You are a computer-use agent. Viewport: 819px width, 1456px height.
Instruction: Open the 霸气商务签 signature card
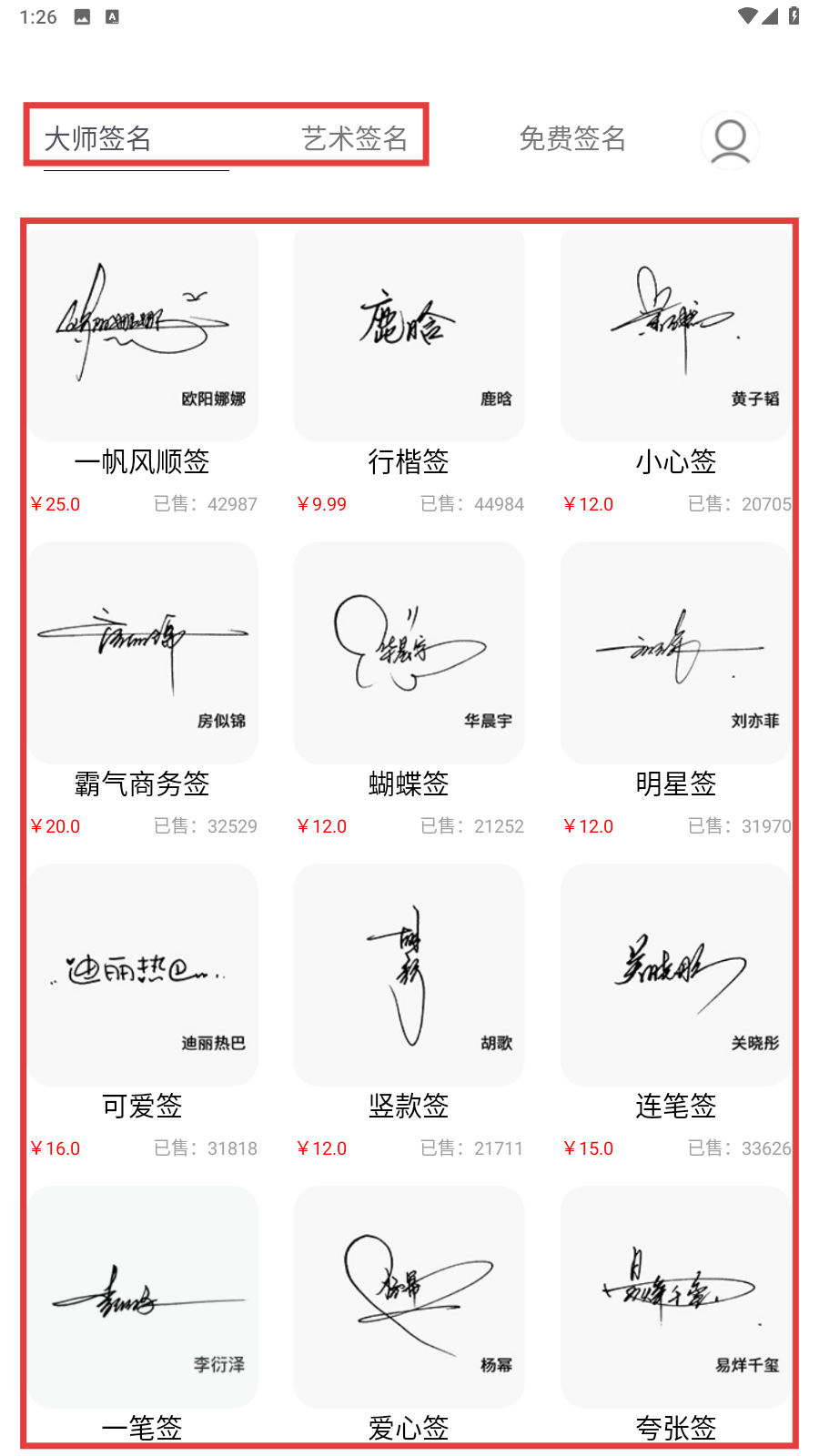[x=143, y=653]
